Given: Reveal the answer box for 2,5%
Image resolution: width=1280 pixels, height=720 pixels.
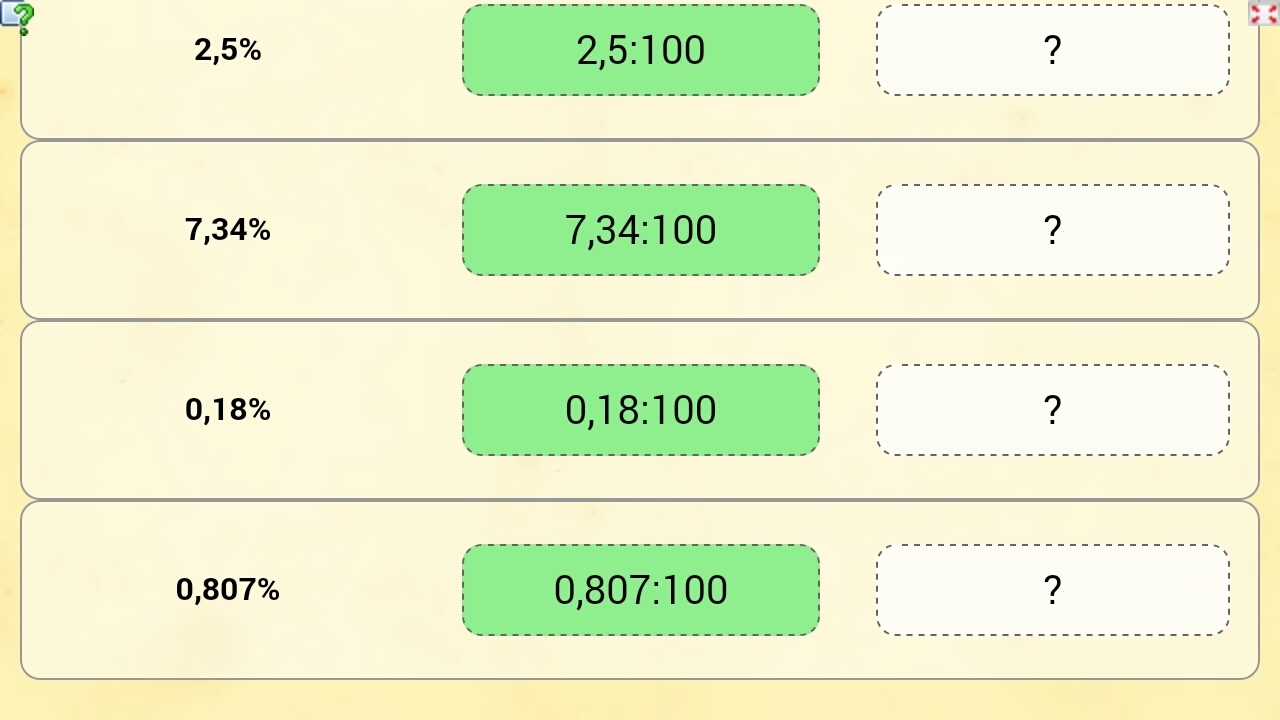Looking at the screenshot, I should [1052, 50].
